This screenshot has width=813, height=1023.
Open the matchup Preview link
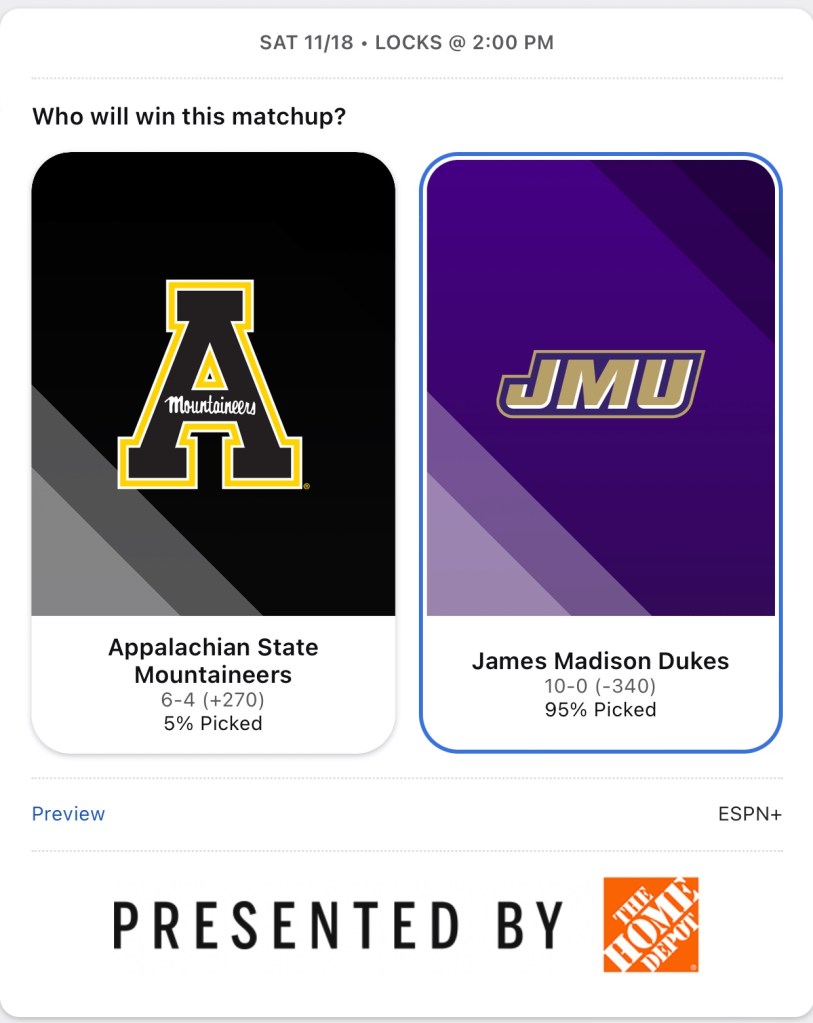point(68,814)
